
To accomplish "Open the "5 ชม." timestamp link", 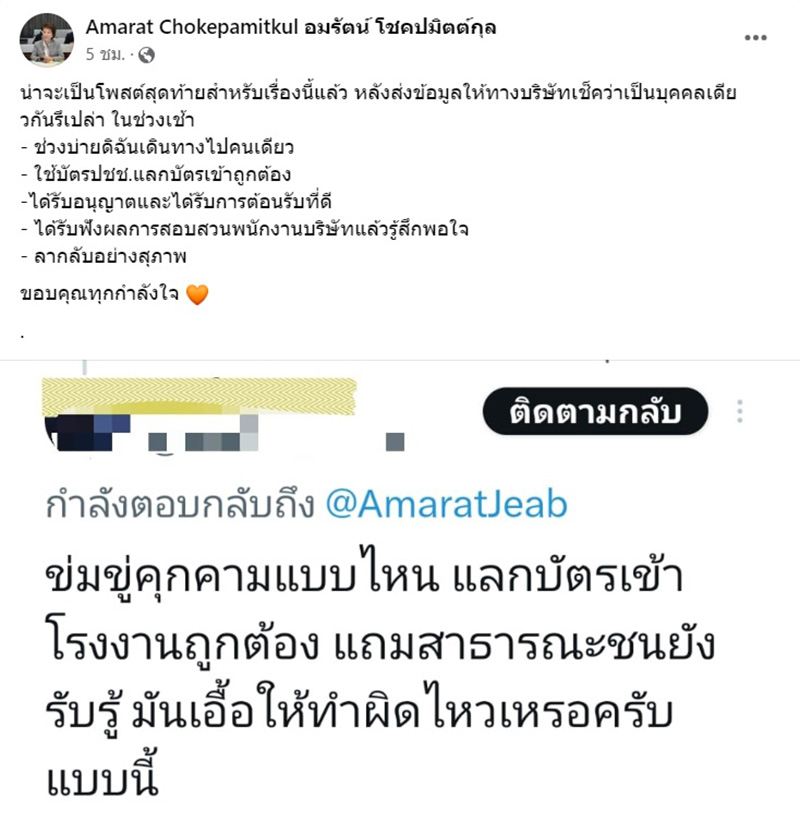I will tap(105, 53).
